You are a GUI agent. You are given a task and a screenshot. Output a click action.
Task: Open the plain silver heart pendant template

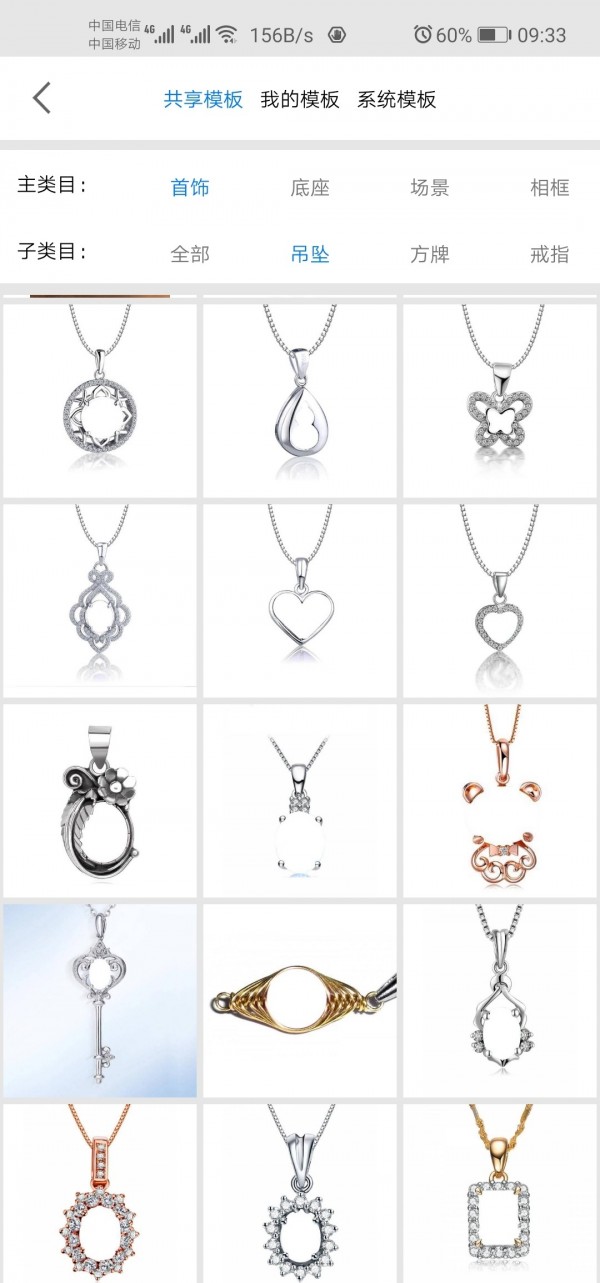pos(300,600)
